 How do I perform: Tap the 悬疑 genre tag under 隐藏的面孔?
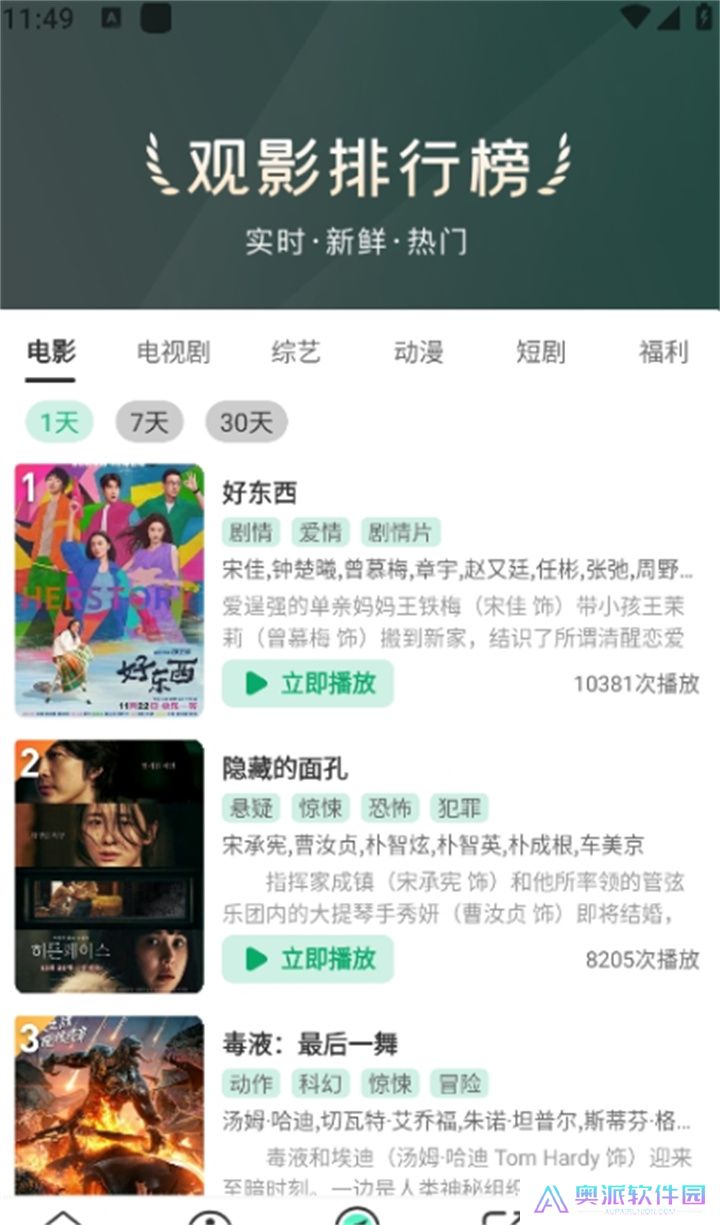tap(251, 808)
